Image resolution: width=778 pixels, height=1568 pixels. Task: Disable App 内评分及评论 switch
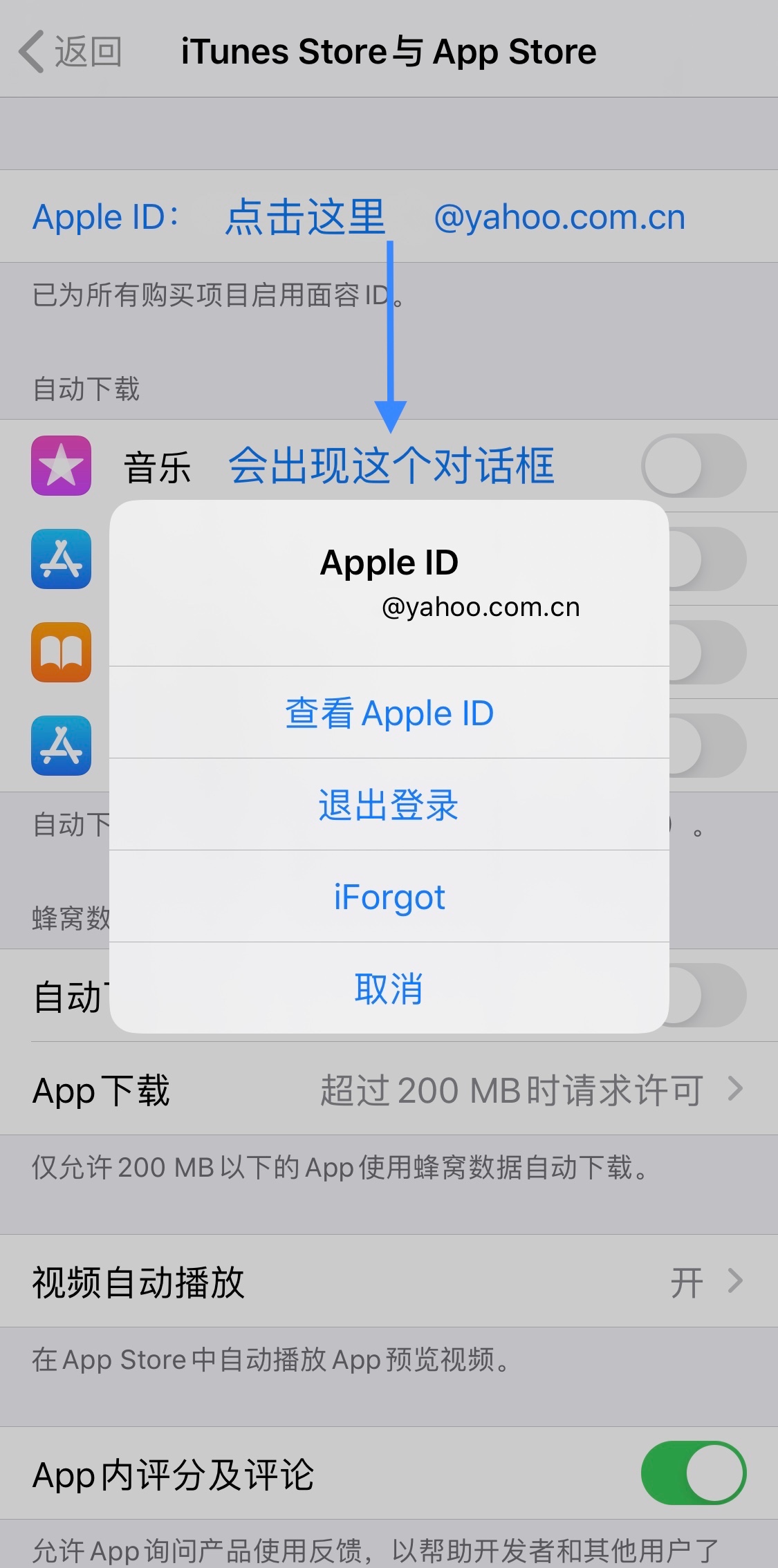tap(693, 1473)
